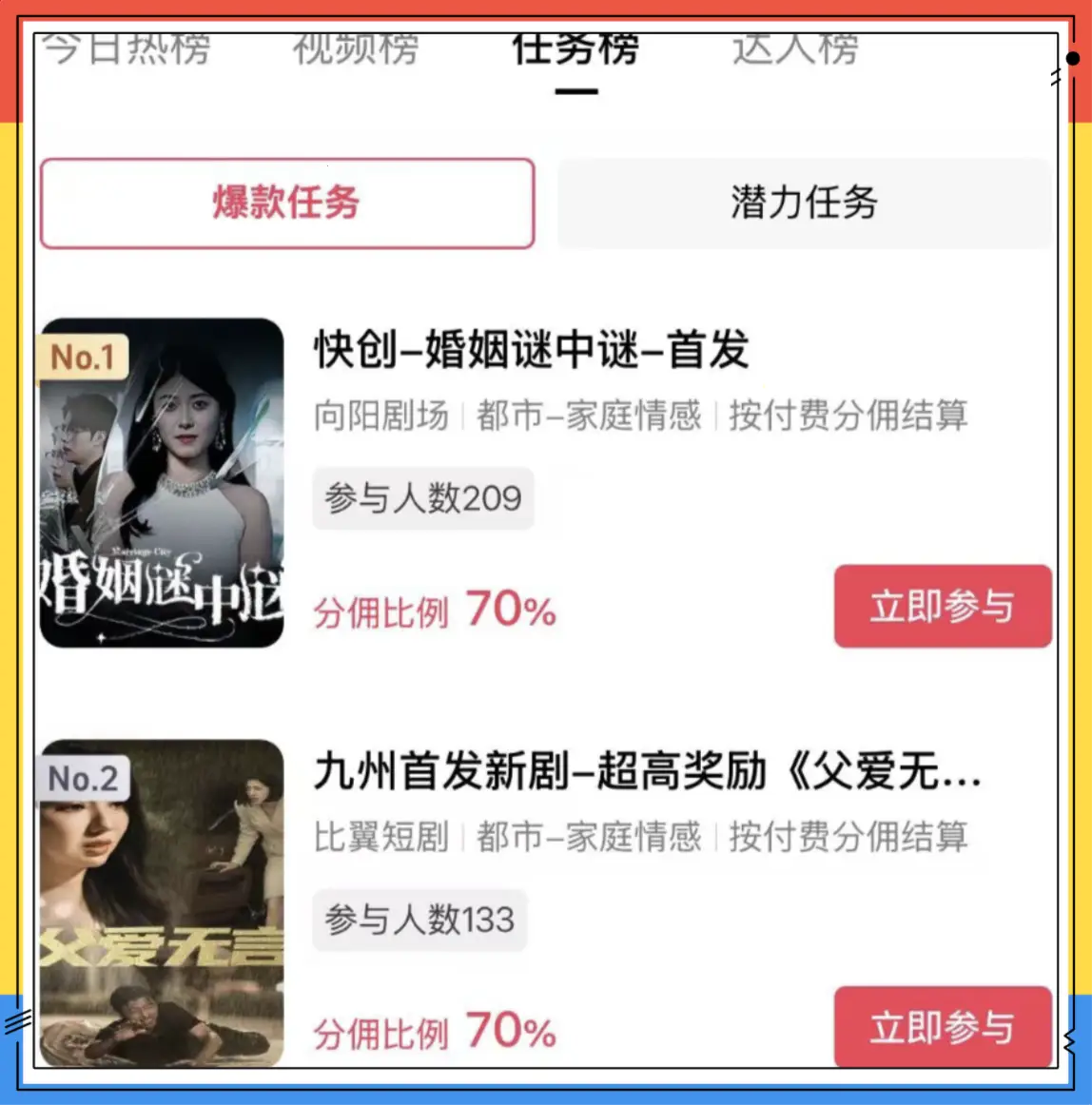
Task: Tap the 父爱无言 No.2 poster
Action: 162,901
